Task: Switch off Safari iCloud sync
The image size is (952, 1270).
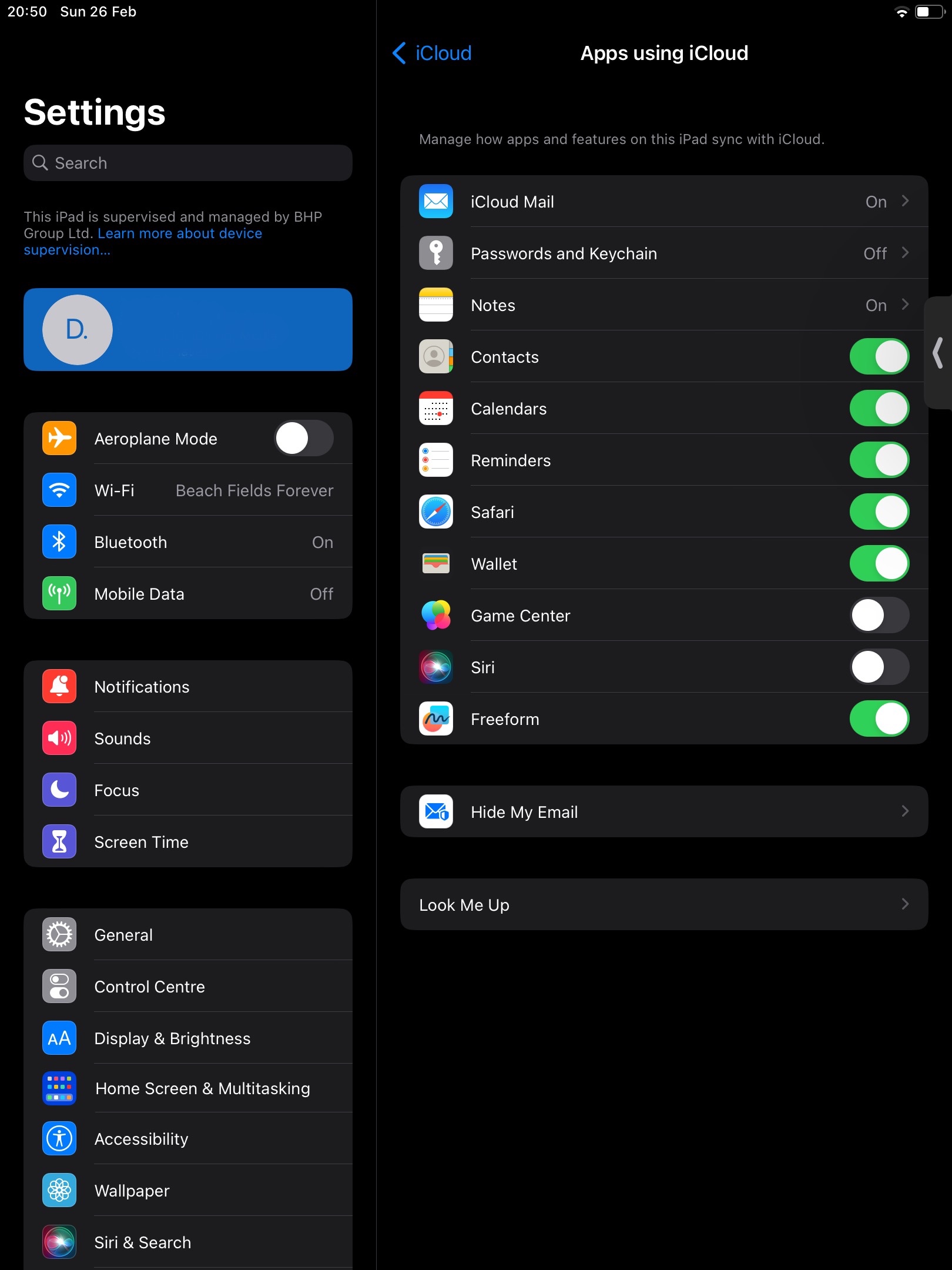Action: tap(880, 512)
